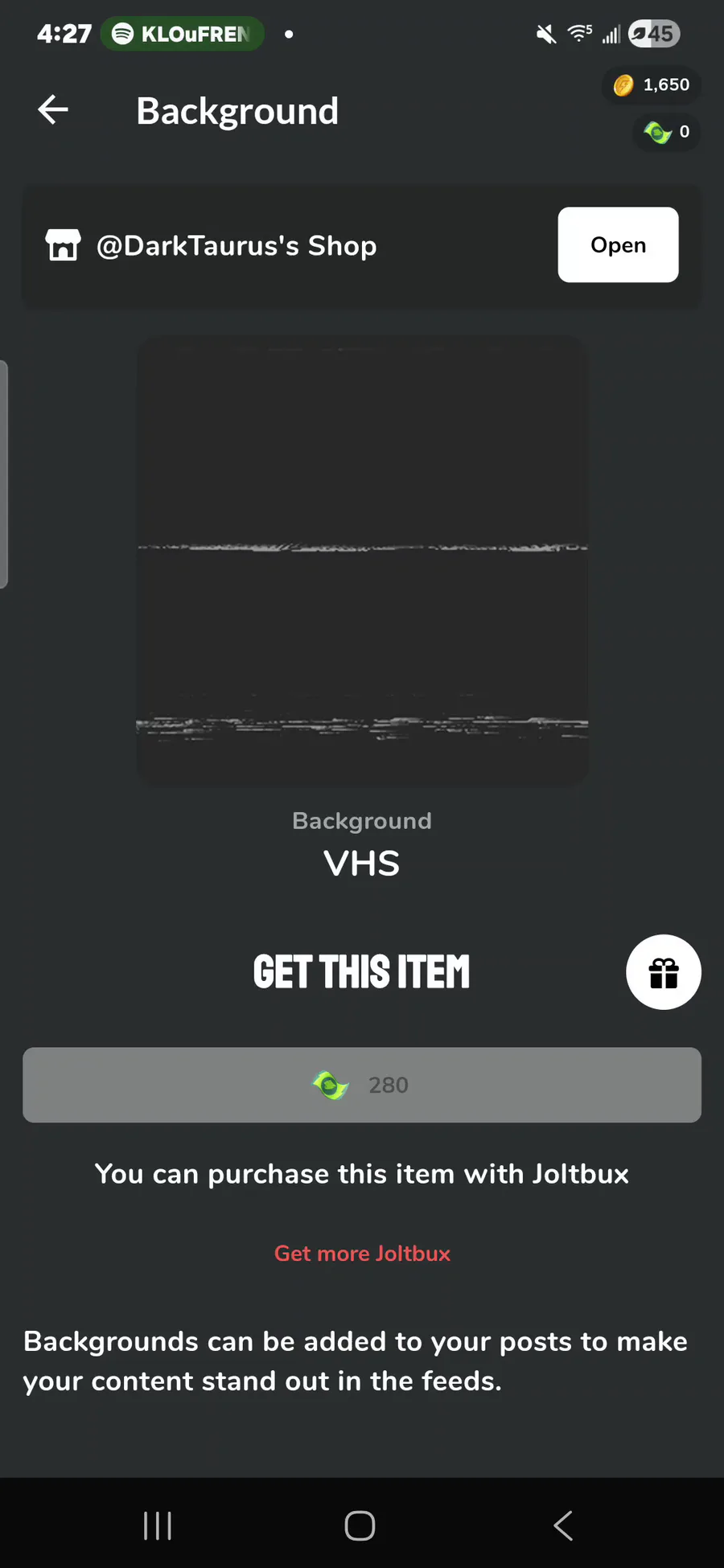724x1568 pixels.
Task: View the 1,650 coin balance
Action: tap(652, 85)
